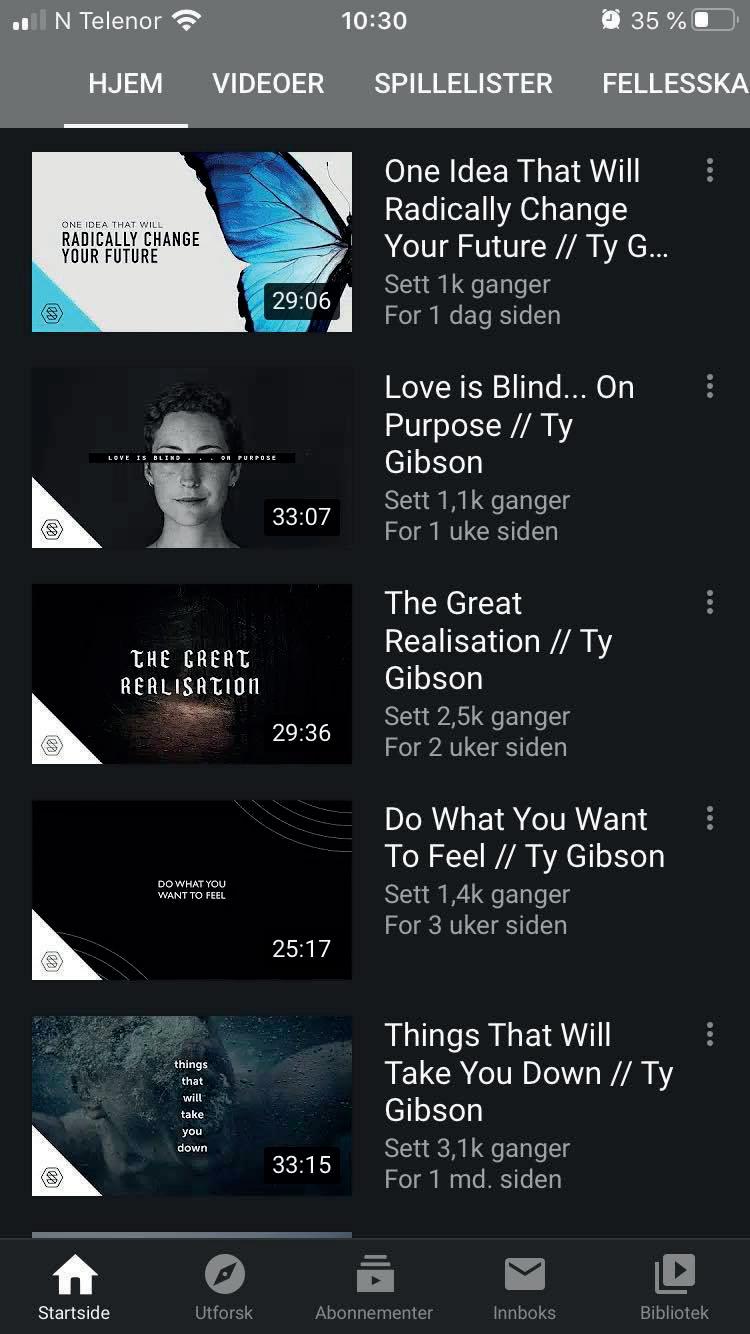This screenshot has width=750, height=1334.
Task: Switch to Abonnementer tab
Action: [x=374, y=1288]
